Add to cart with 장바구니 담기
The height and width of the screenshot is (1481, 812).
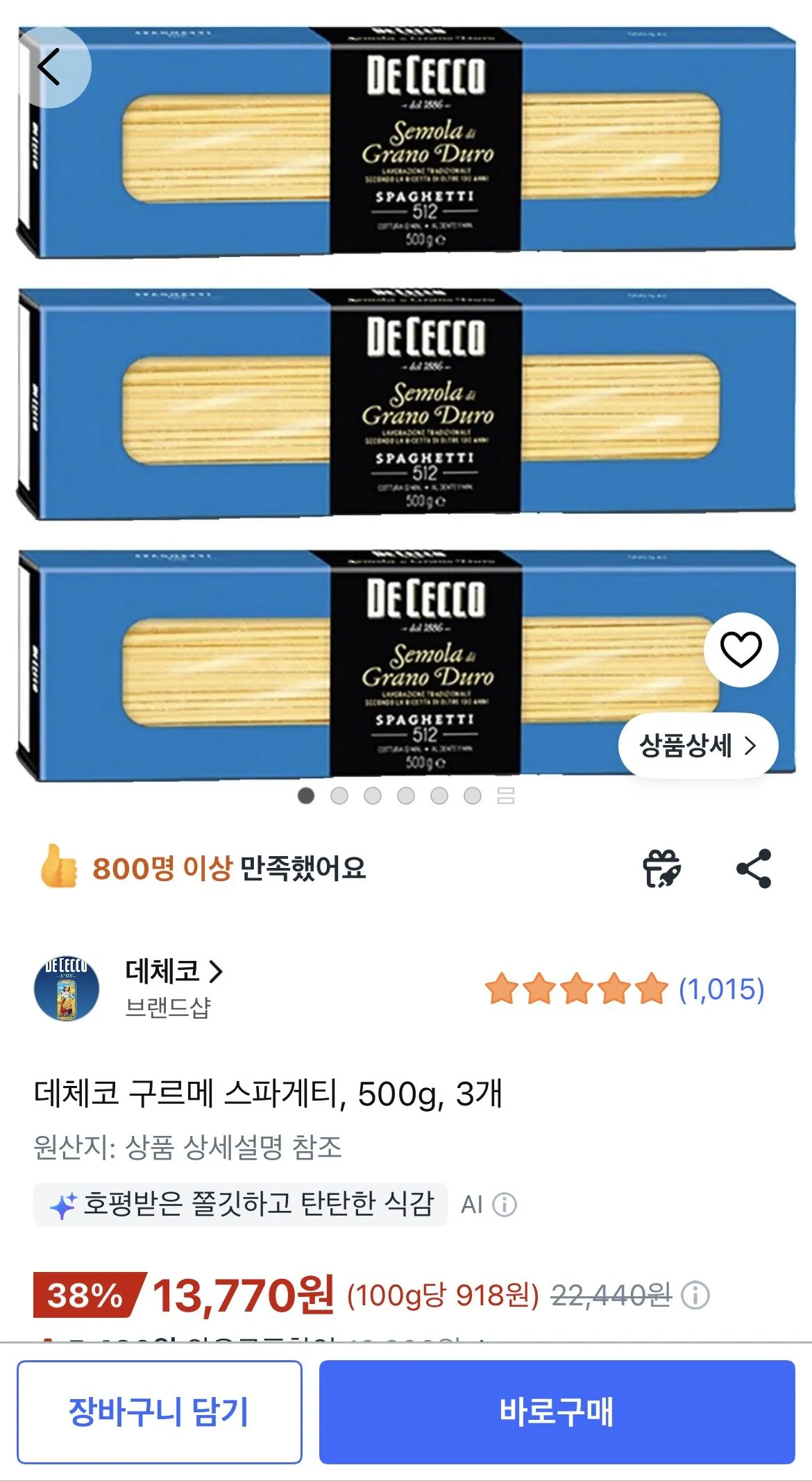[x=160, y=1412]
